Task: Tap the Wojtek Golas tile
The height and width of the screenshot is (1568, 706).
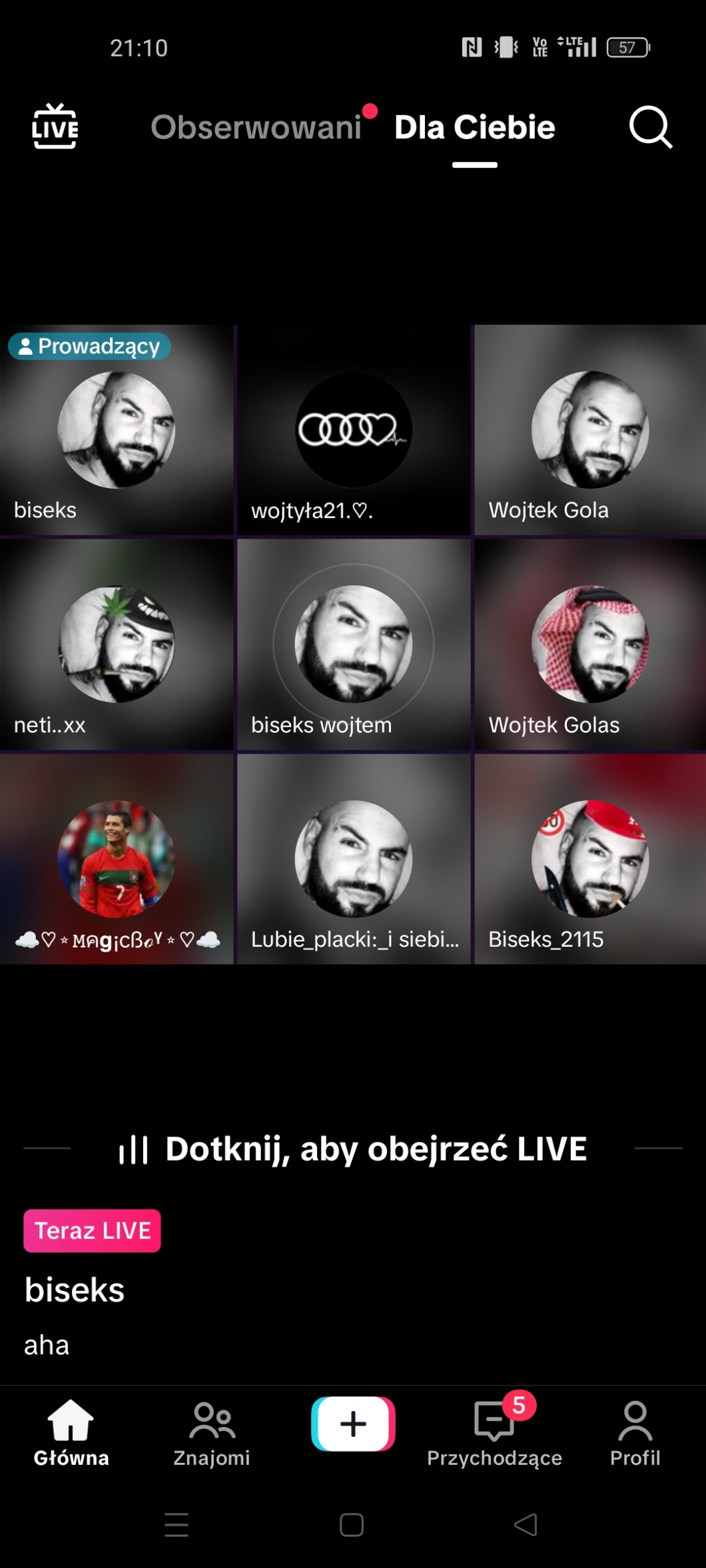Action: [x=590, y=645]
